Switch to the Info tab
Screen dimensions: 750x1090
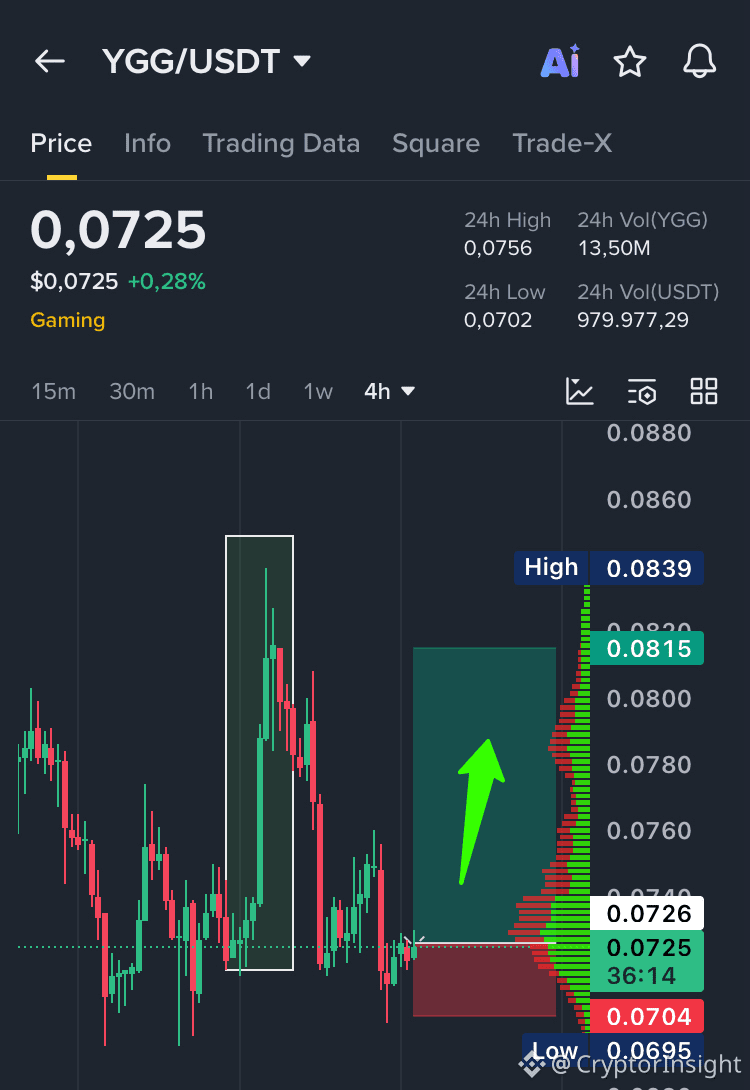coord(147,144)
